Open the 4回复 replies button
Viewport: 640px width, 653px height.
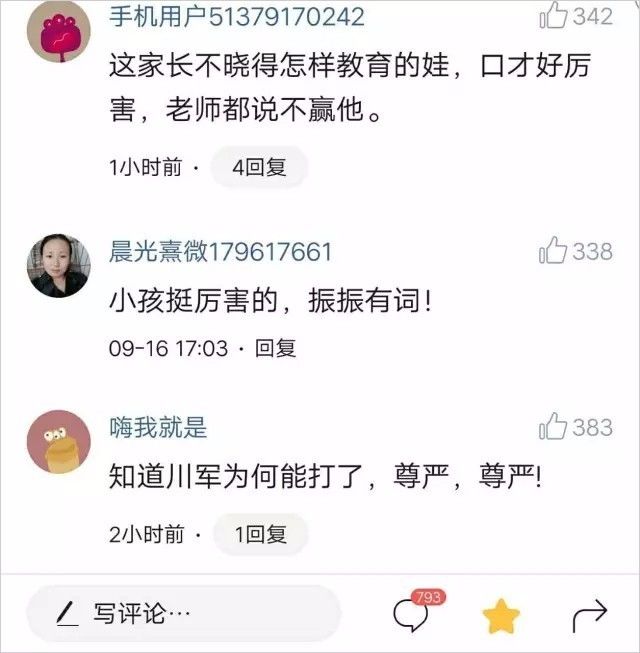(259, 167)
